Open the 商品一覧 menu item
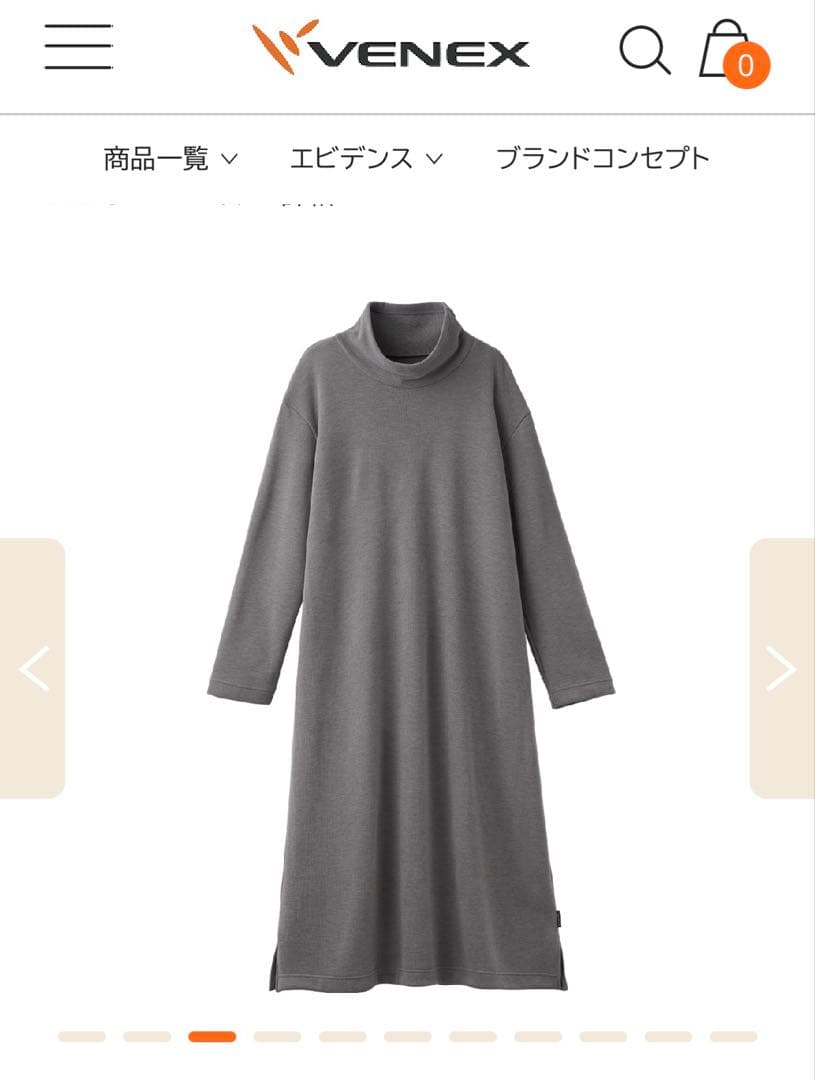 155,156
